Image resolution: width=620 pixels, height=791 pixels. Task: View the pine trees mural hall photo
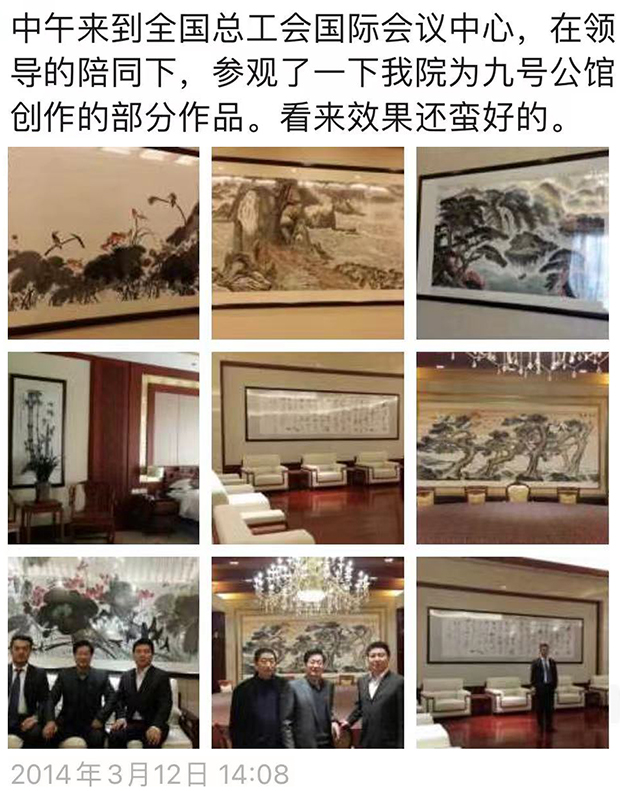[x=512, y=447]
